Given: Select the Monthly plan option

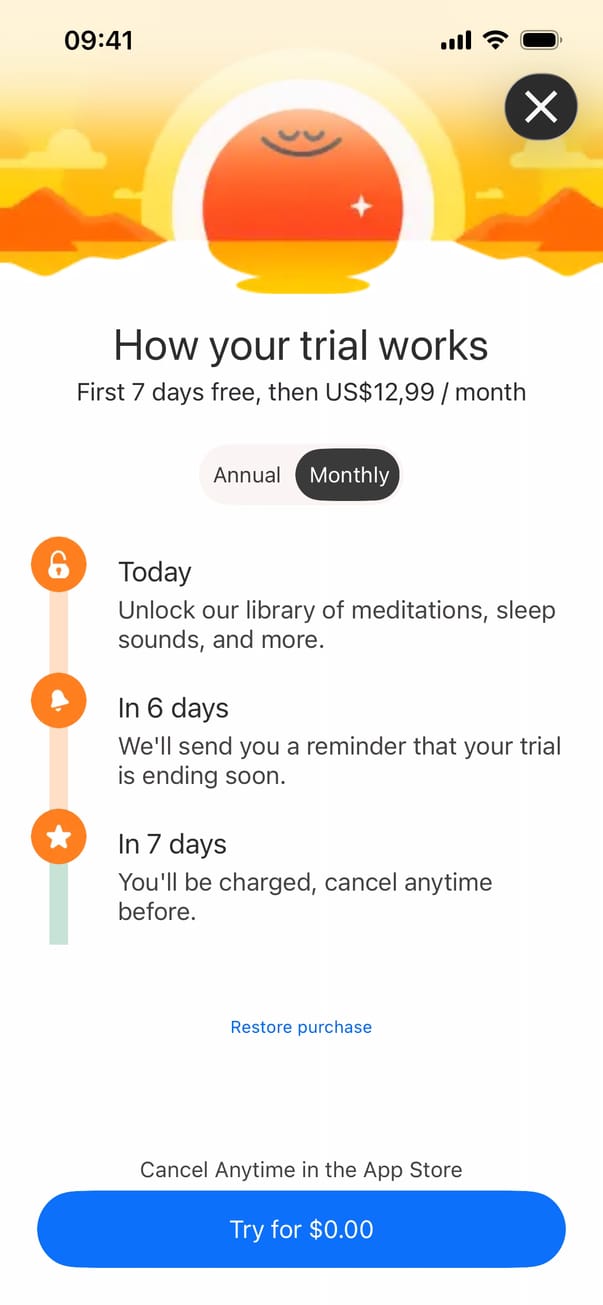Looking at the screenshot, I should (x=349, y=475).
